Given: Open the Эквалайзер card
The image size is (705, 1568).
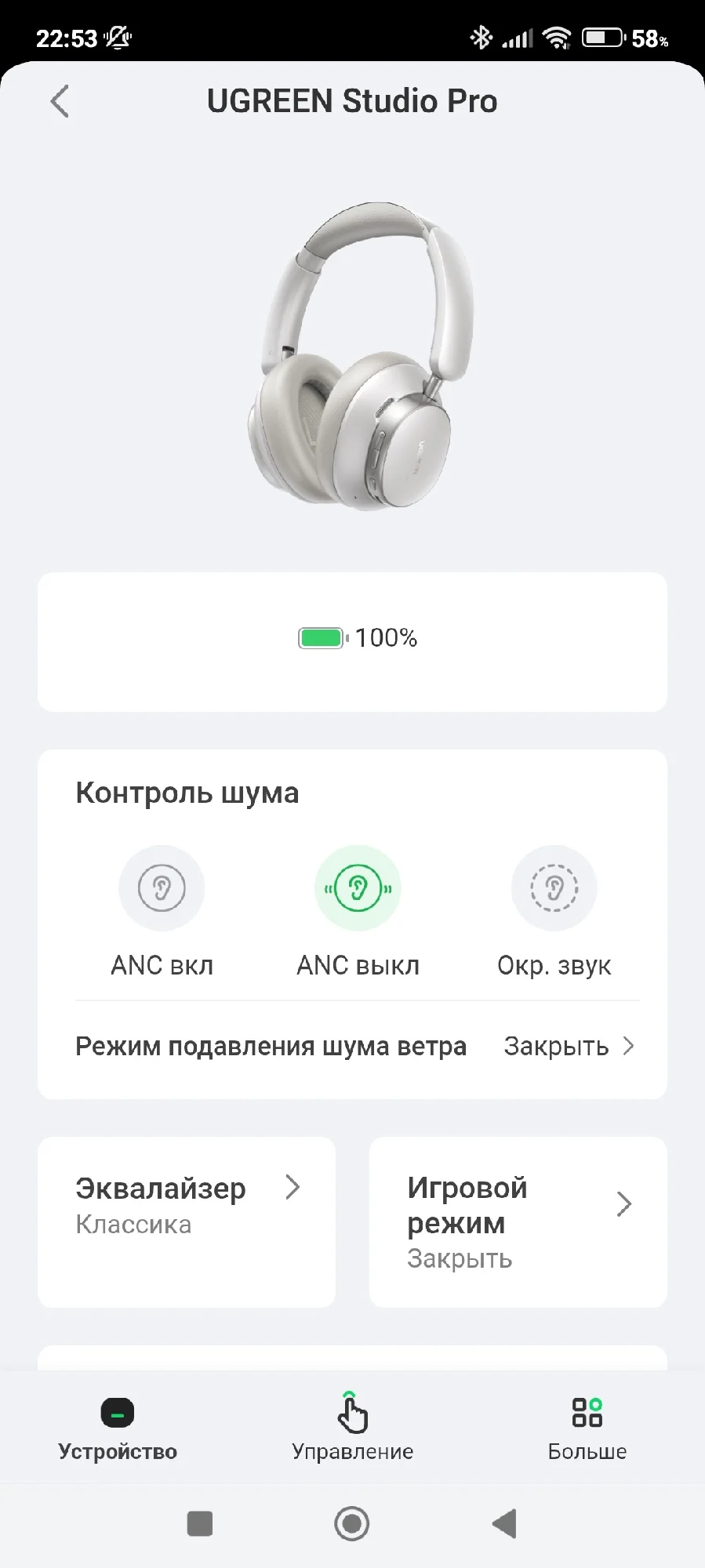Looking at the screenshot, I should coord(187,1222).
